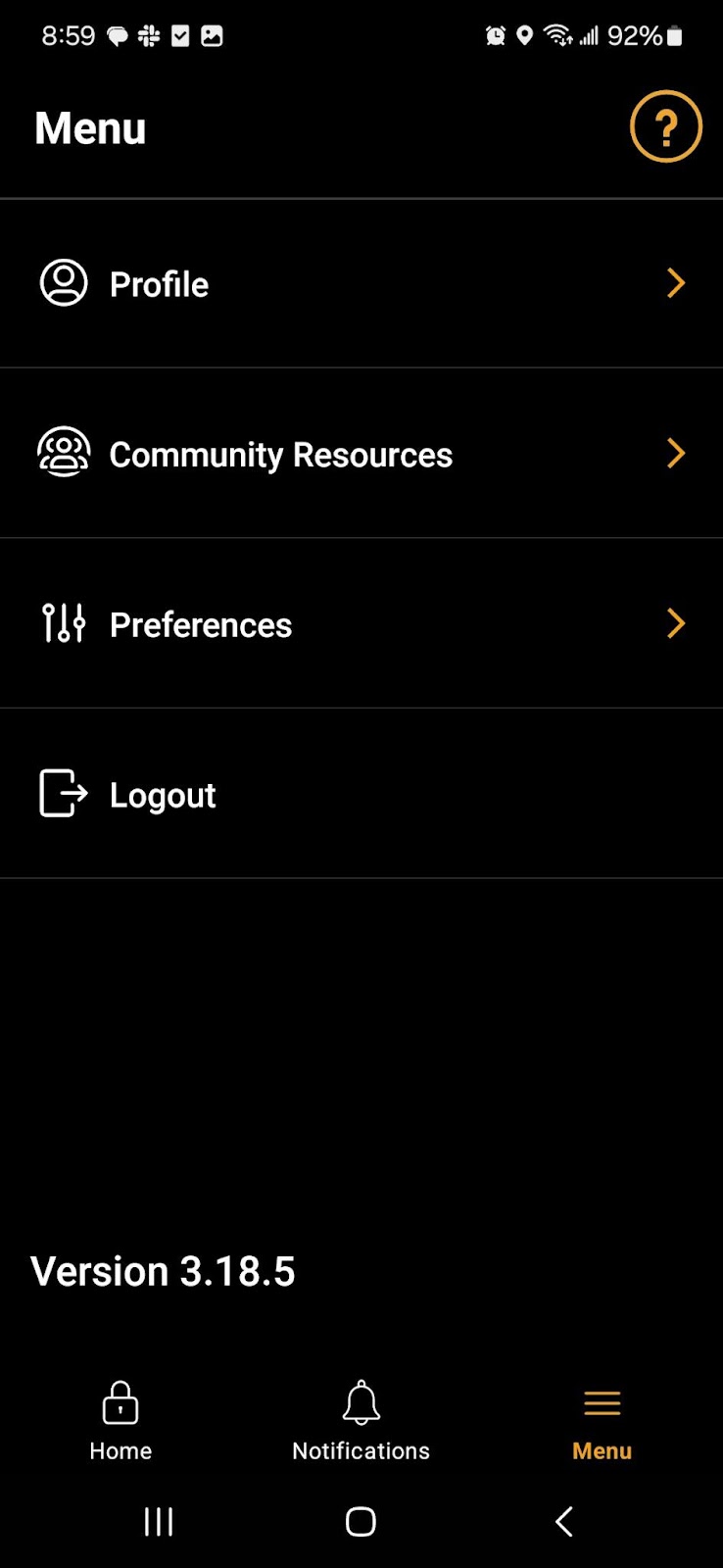Log out of the app
This screenshot has width=723, height=1568.
[x=361, y=794]
